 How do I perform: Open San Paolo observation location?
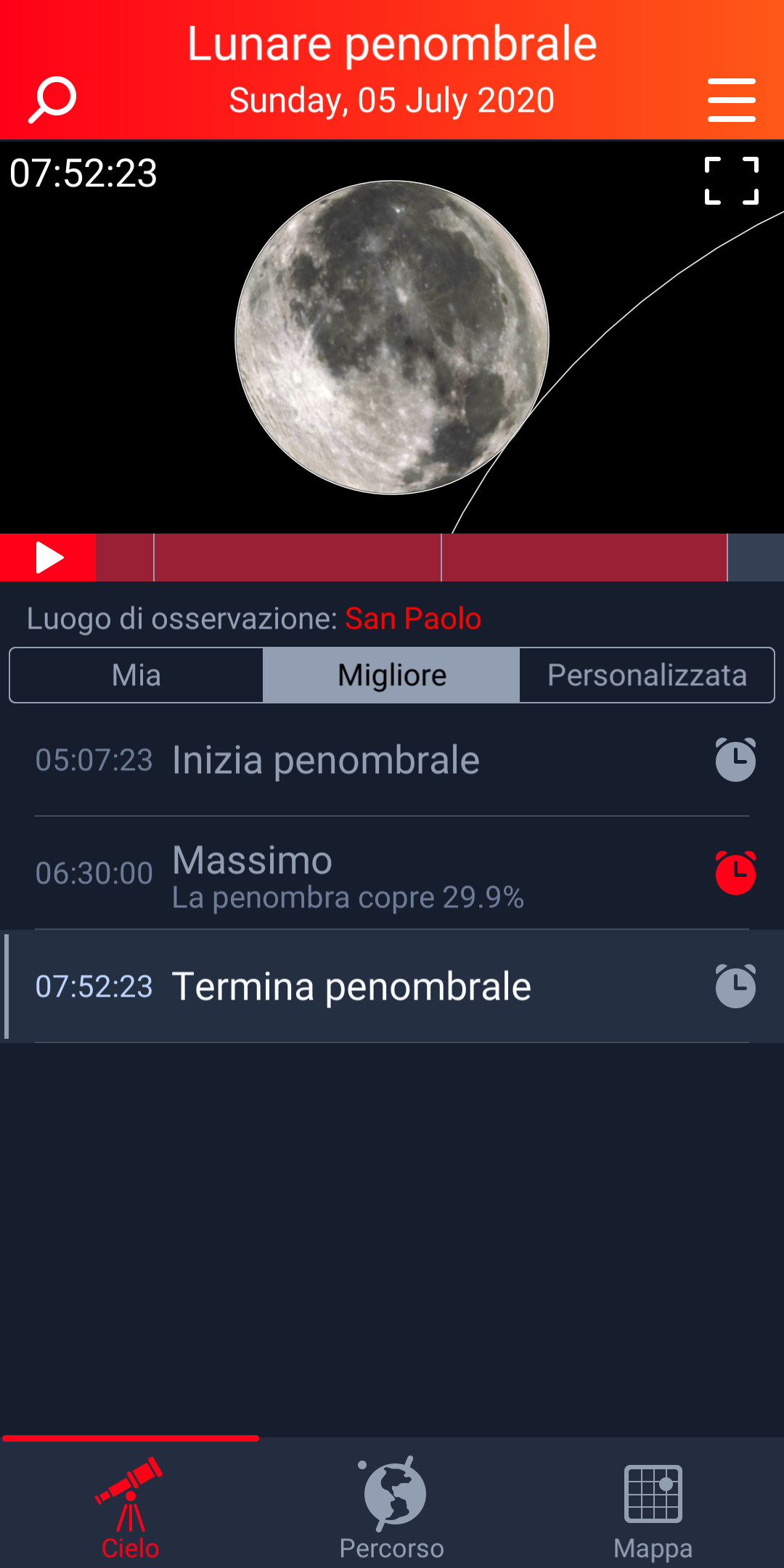click(x=412, y=618)
